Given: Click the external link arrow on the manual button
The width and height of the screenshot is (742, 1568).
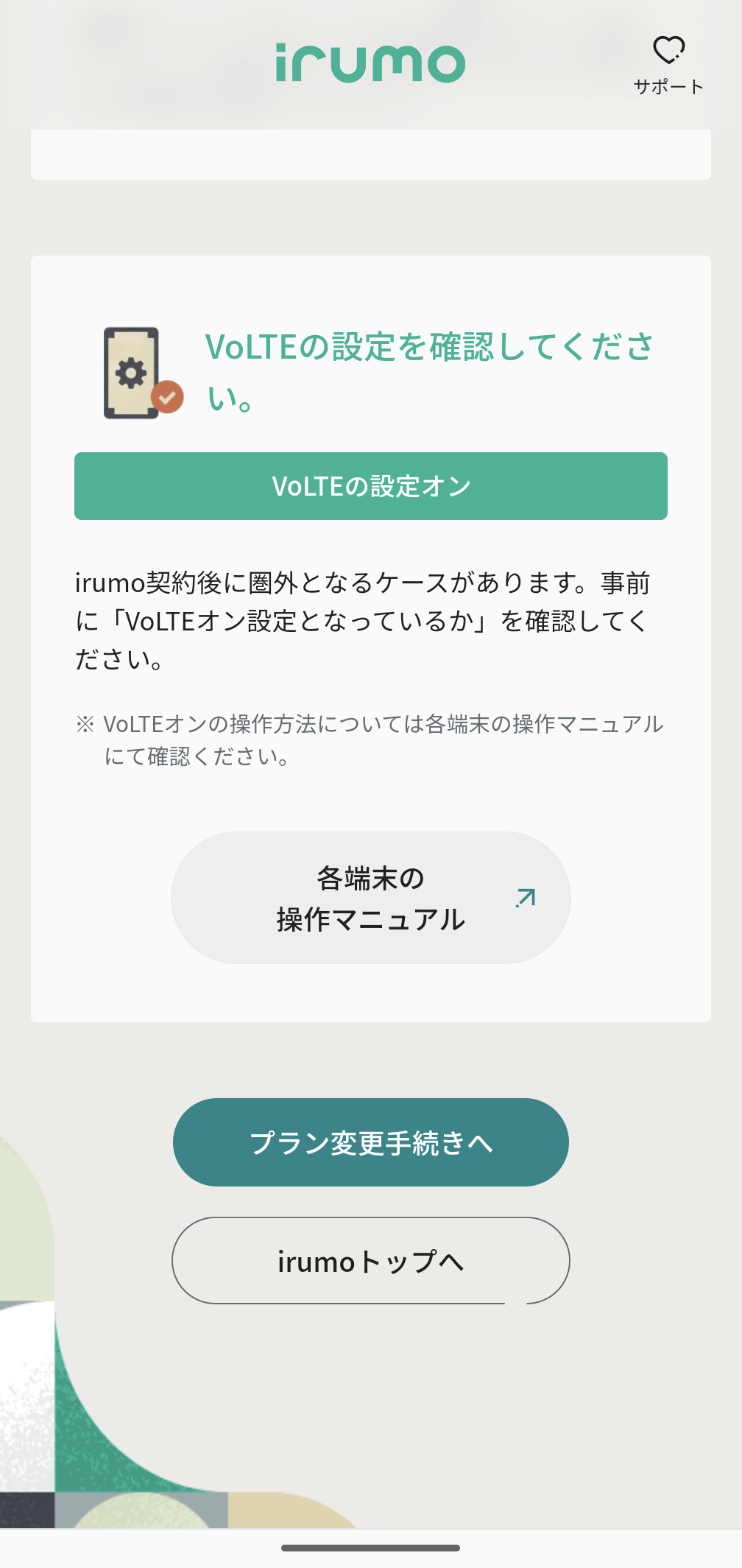Looking at the screenshot, I should tap(525, 898).
